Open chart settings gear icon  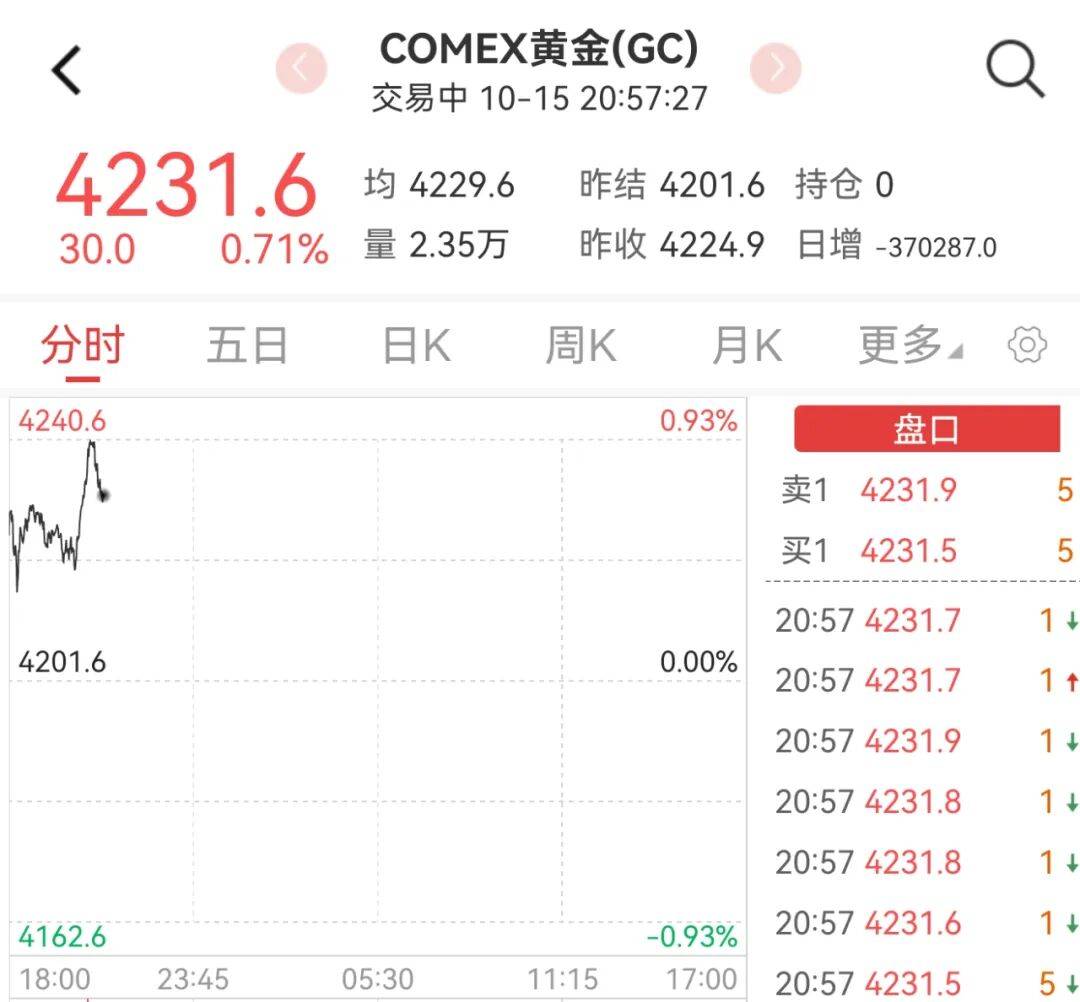tap(1027, 346)
